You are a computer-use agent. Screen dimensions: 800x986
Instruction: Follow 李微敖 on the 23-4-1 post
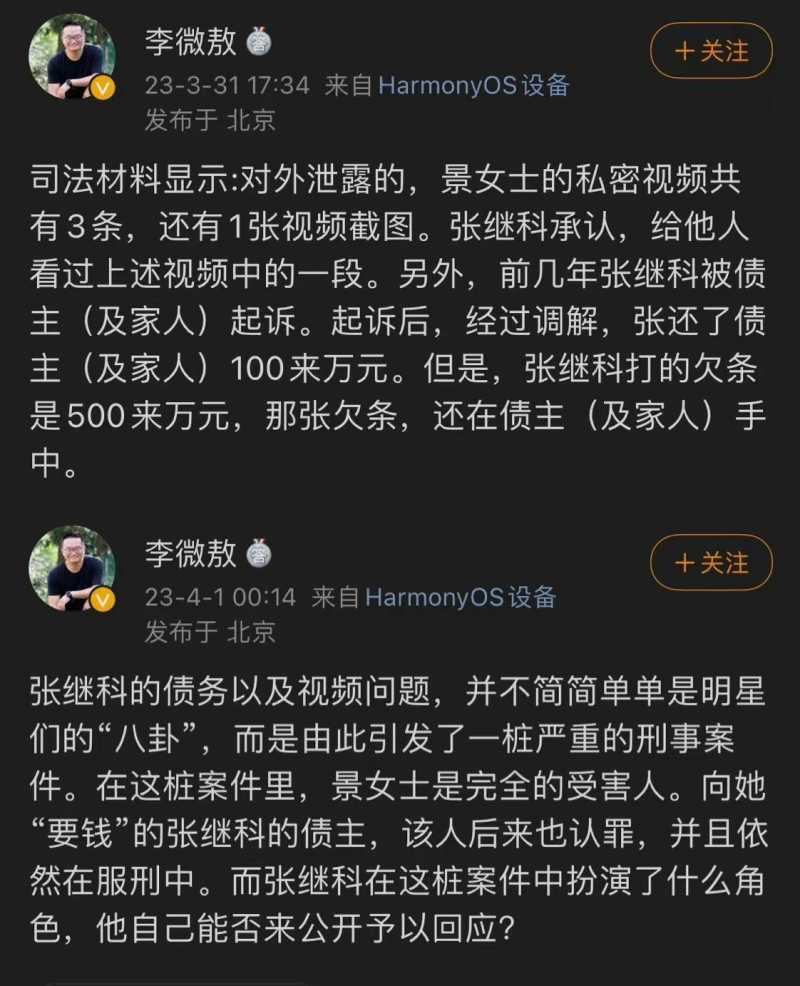[x=711, y=563]
